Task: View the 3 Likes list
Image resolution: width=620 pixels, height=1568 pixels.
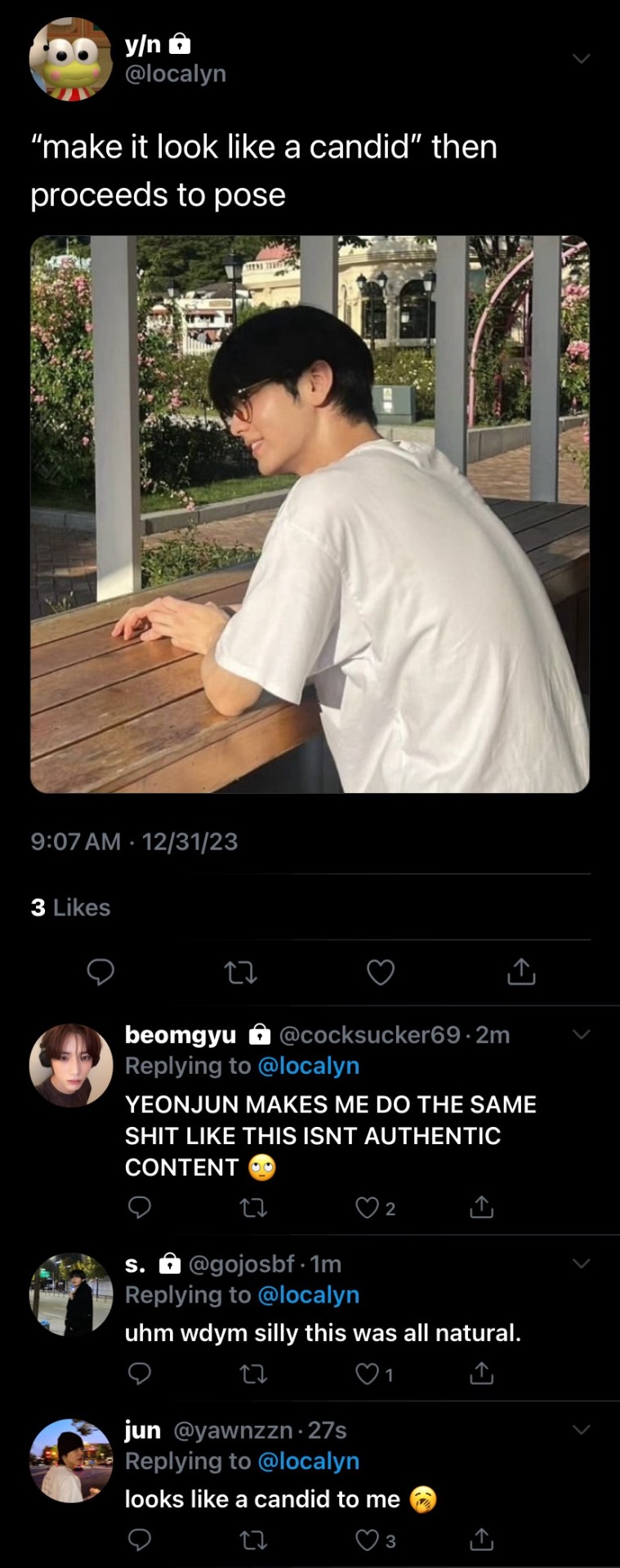Action: (x=70, y=907)
